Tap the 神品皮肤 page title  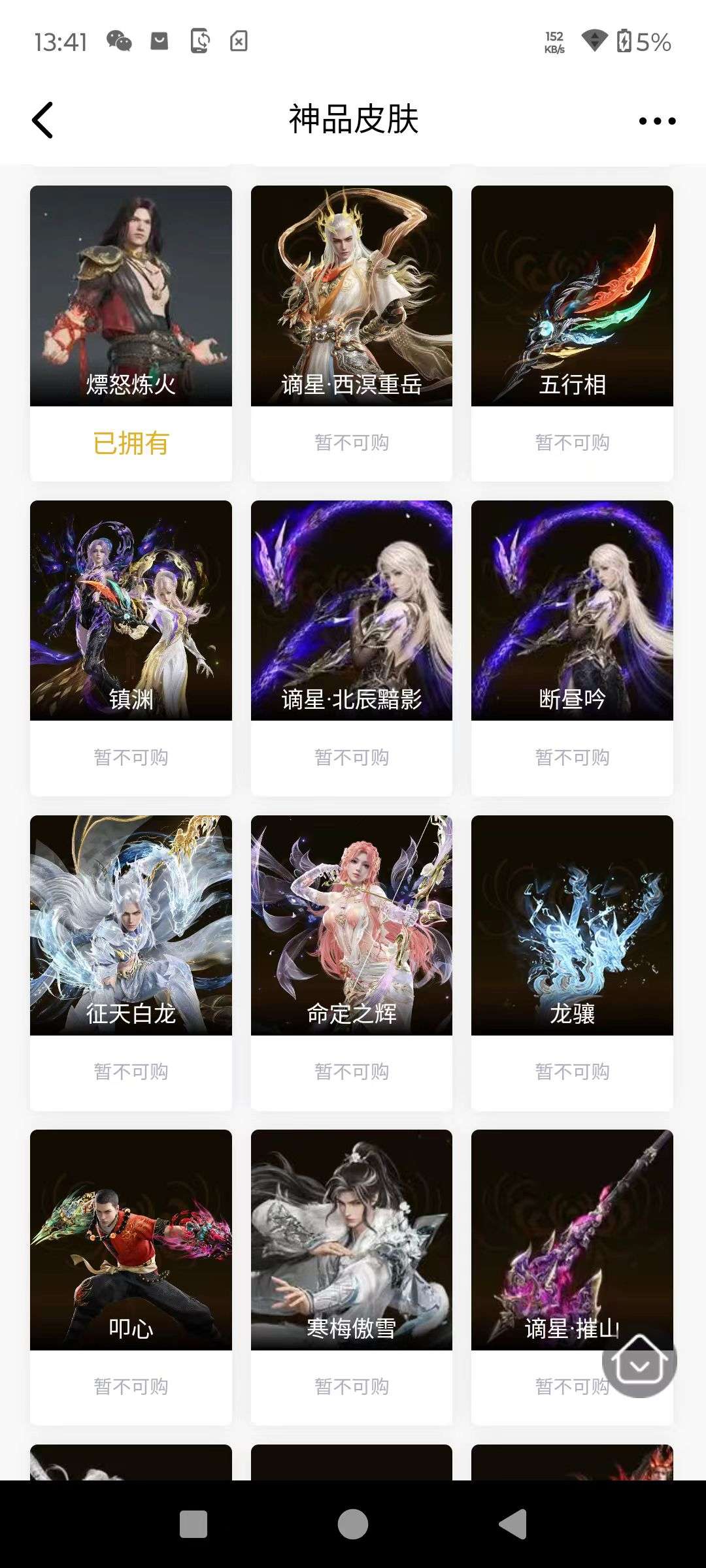click(x=353, y=120)
